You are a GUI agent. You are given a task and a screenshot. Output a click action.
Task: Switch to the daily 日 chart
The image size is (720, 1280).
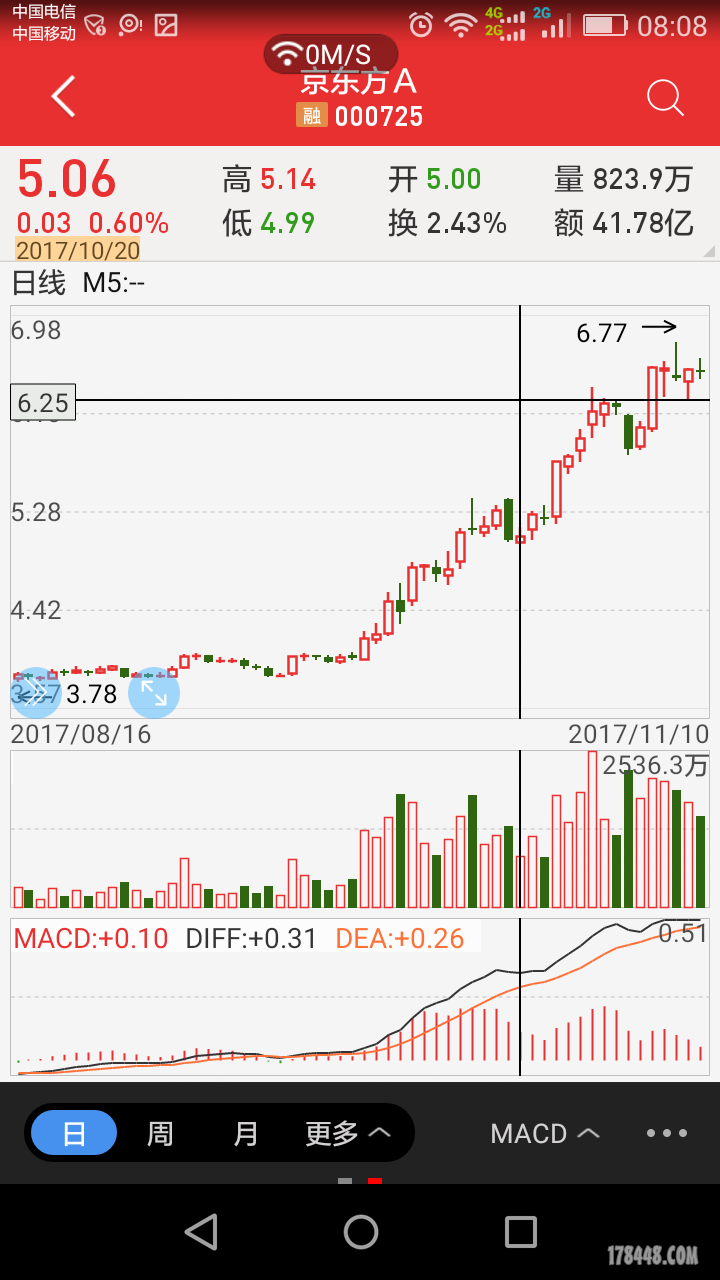point(74,1133)
